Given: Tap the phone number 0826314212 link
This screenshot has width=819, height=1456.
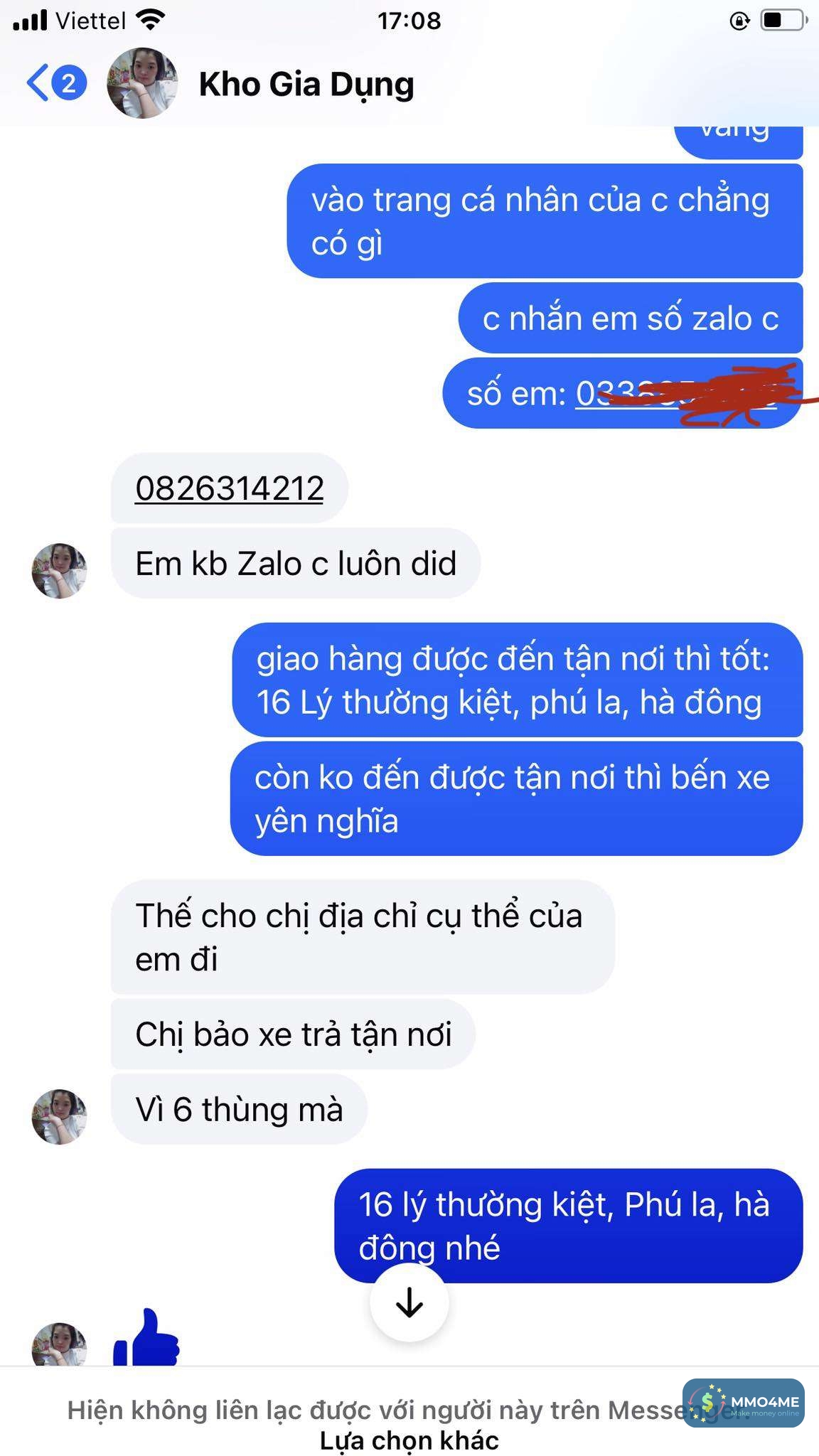Looking at the screenshot, I should (x=229, y=488).
